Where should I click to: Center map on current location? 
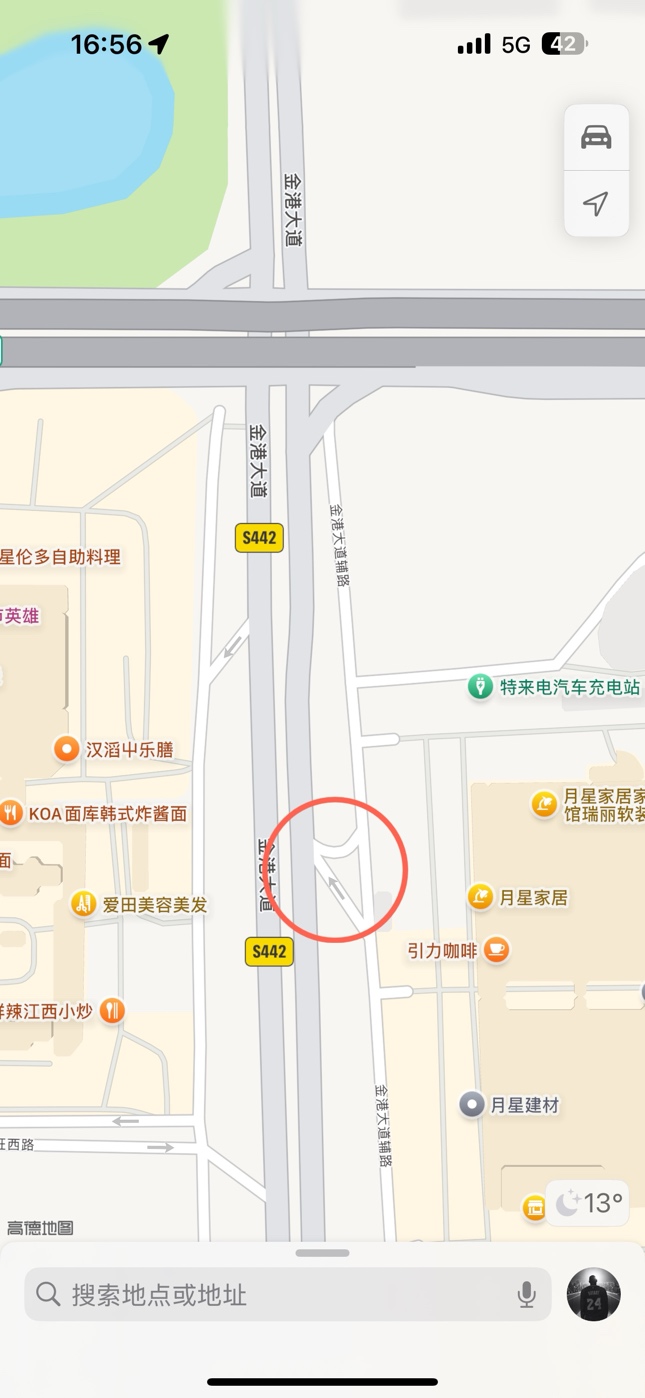click(596, 204)
